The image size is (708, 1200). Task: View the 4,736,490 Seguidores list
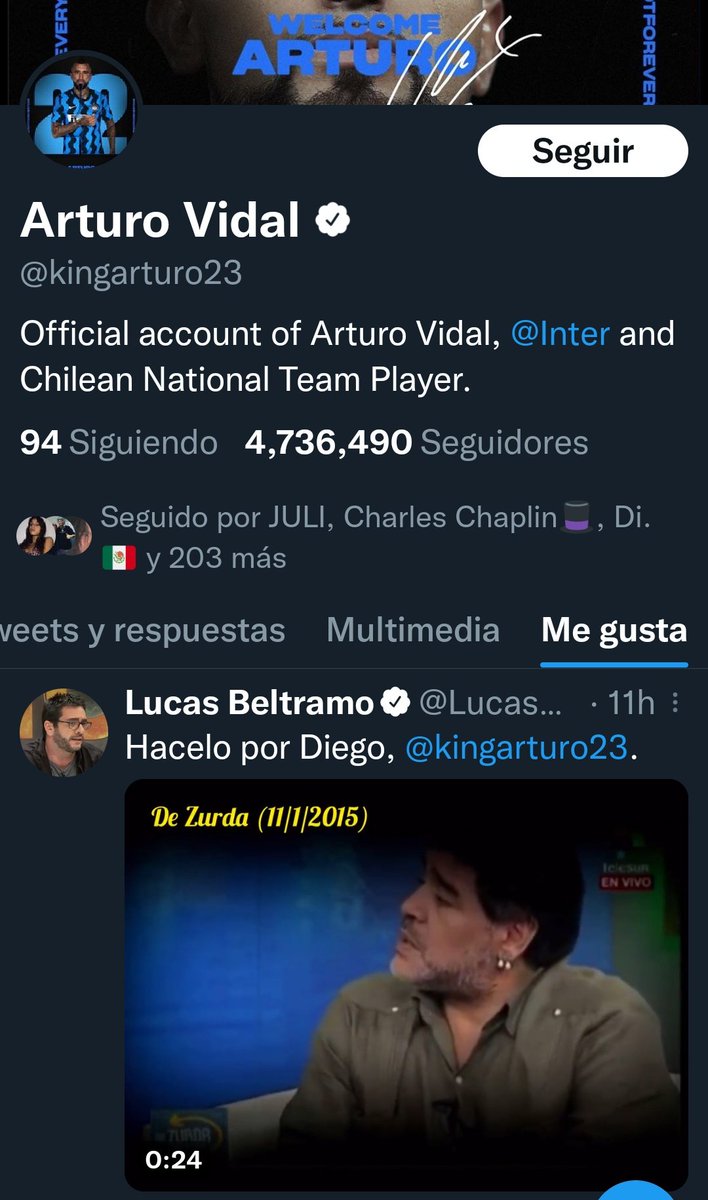[416, 442]
